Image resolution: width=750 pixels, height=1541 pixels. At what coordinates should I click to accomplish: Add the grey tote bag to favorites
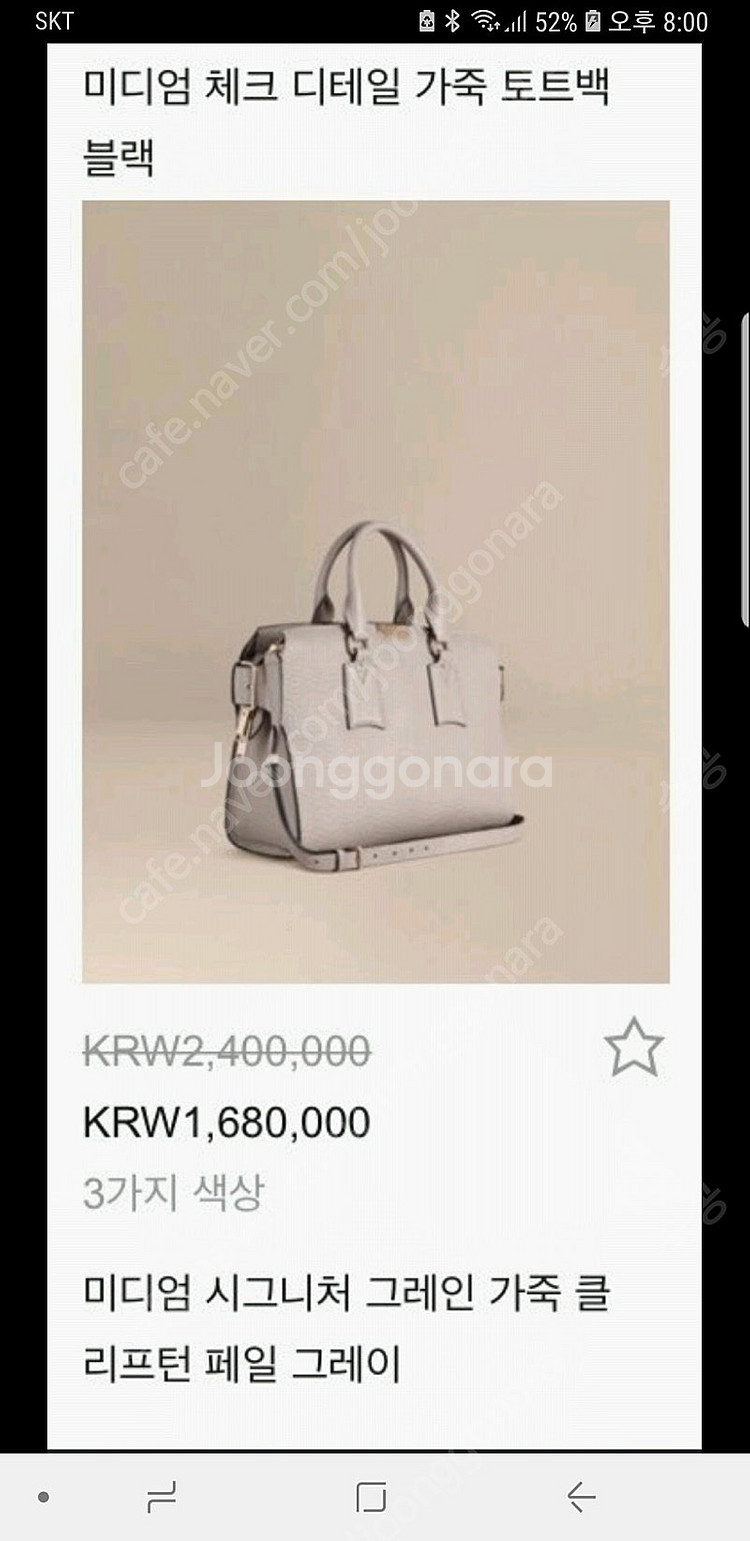tap(634, 1048)
